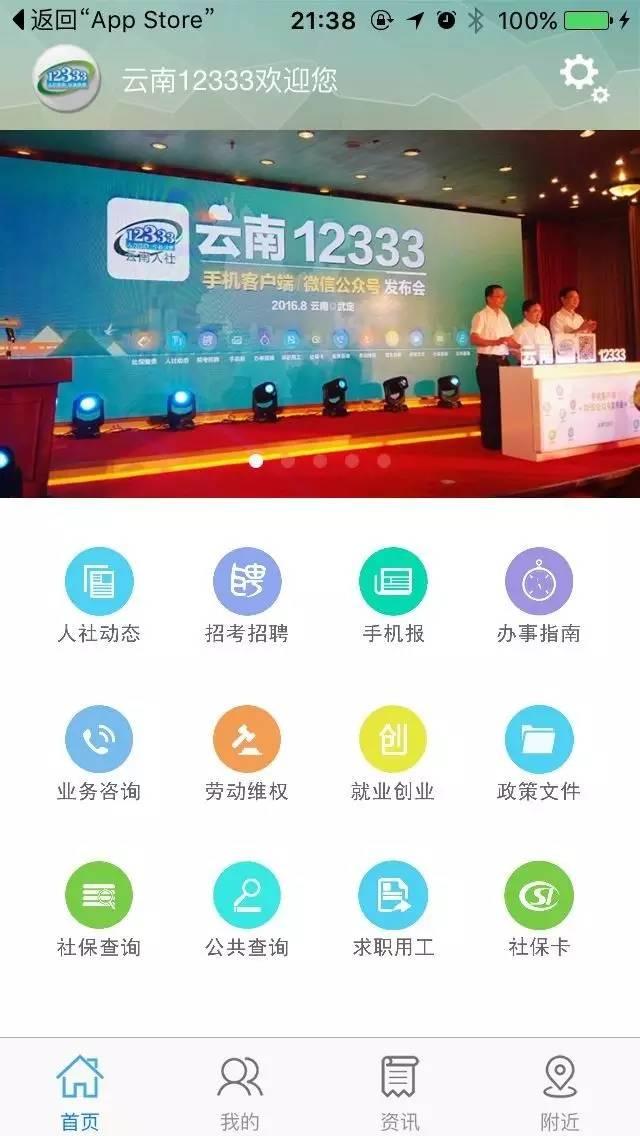Open 就业创业 employment section
This screenshot has height=1136, width=640.
393,753
